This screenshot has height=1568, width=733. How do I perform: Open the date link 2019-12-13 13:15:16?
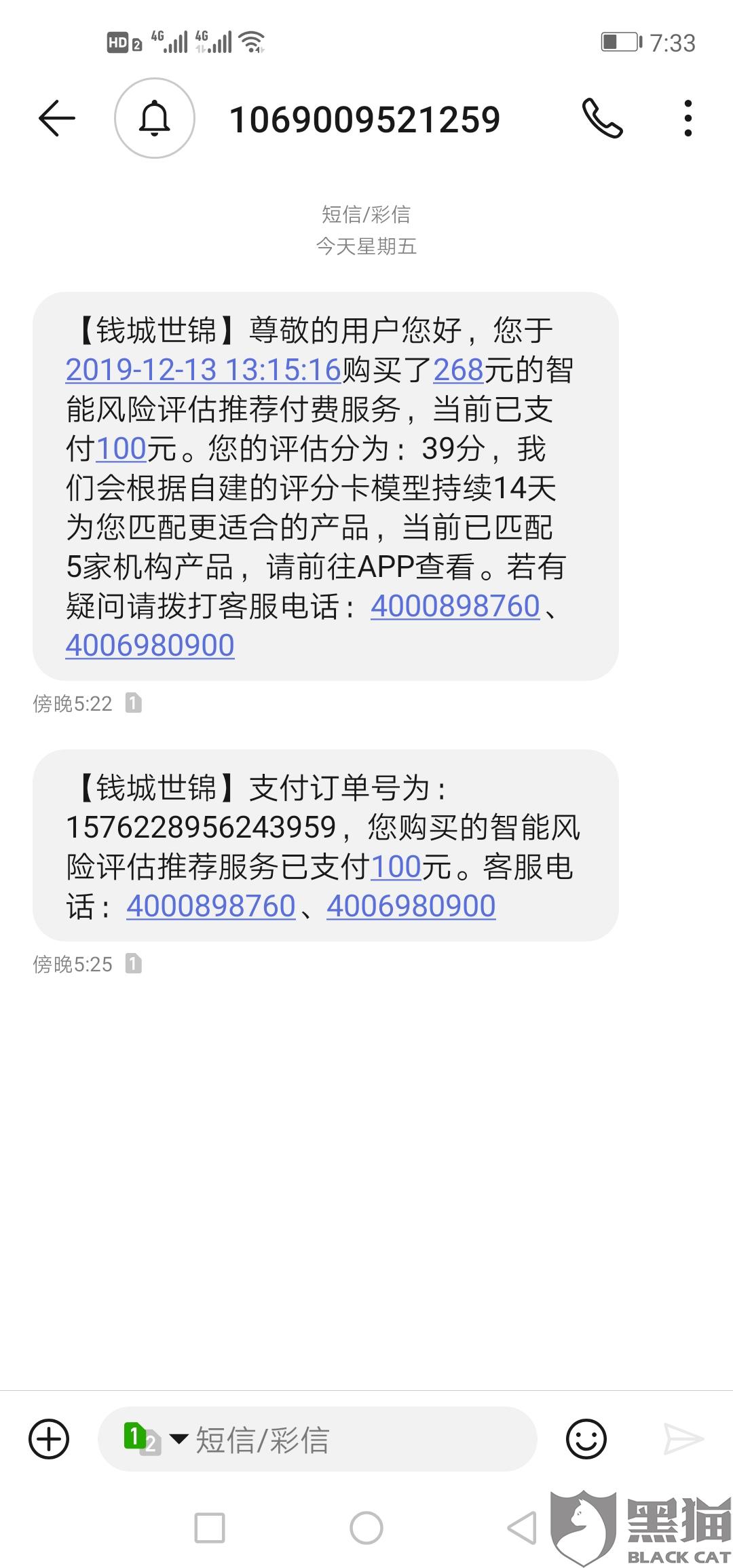203,370
